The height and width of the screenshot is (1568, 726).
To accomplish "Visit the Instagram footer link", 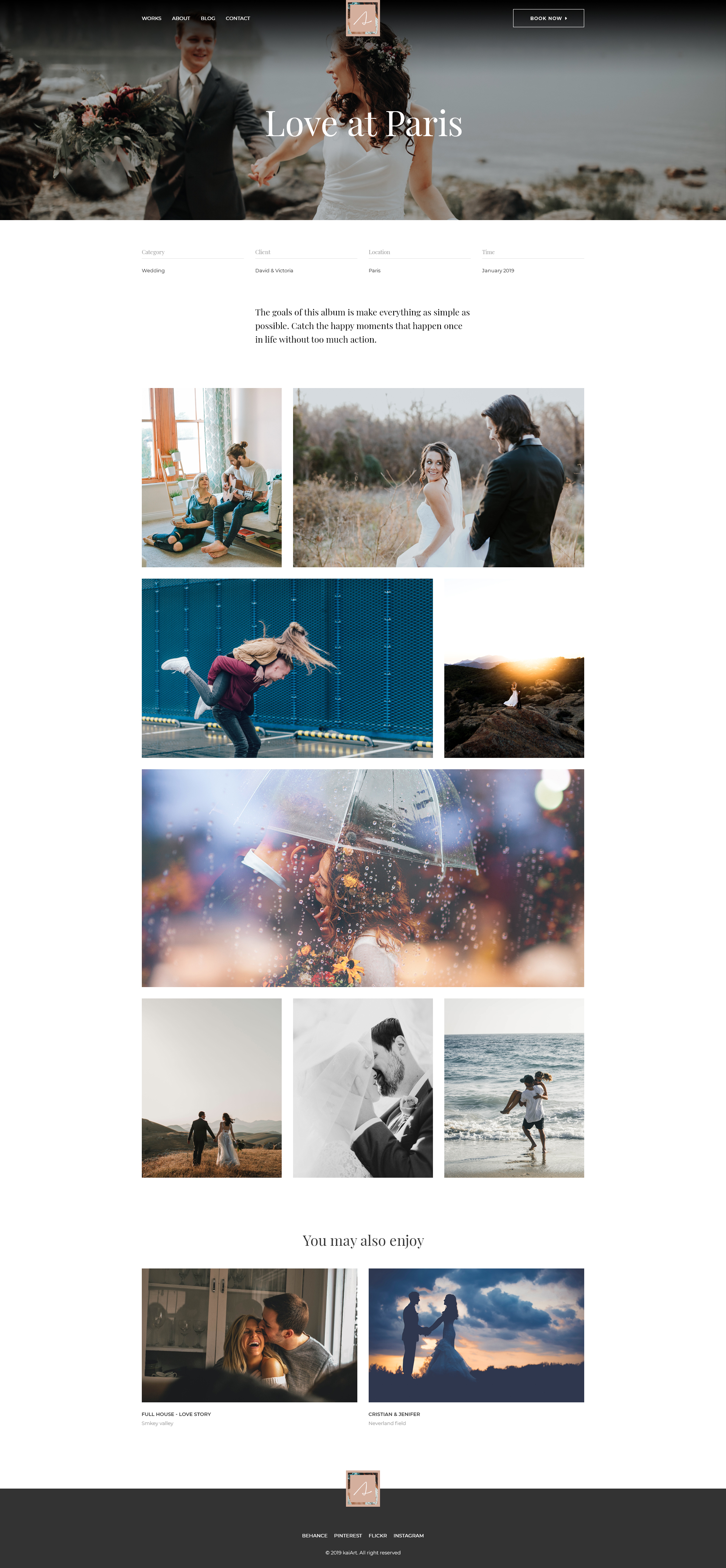I will [408, 1536].
